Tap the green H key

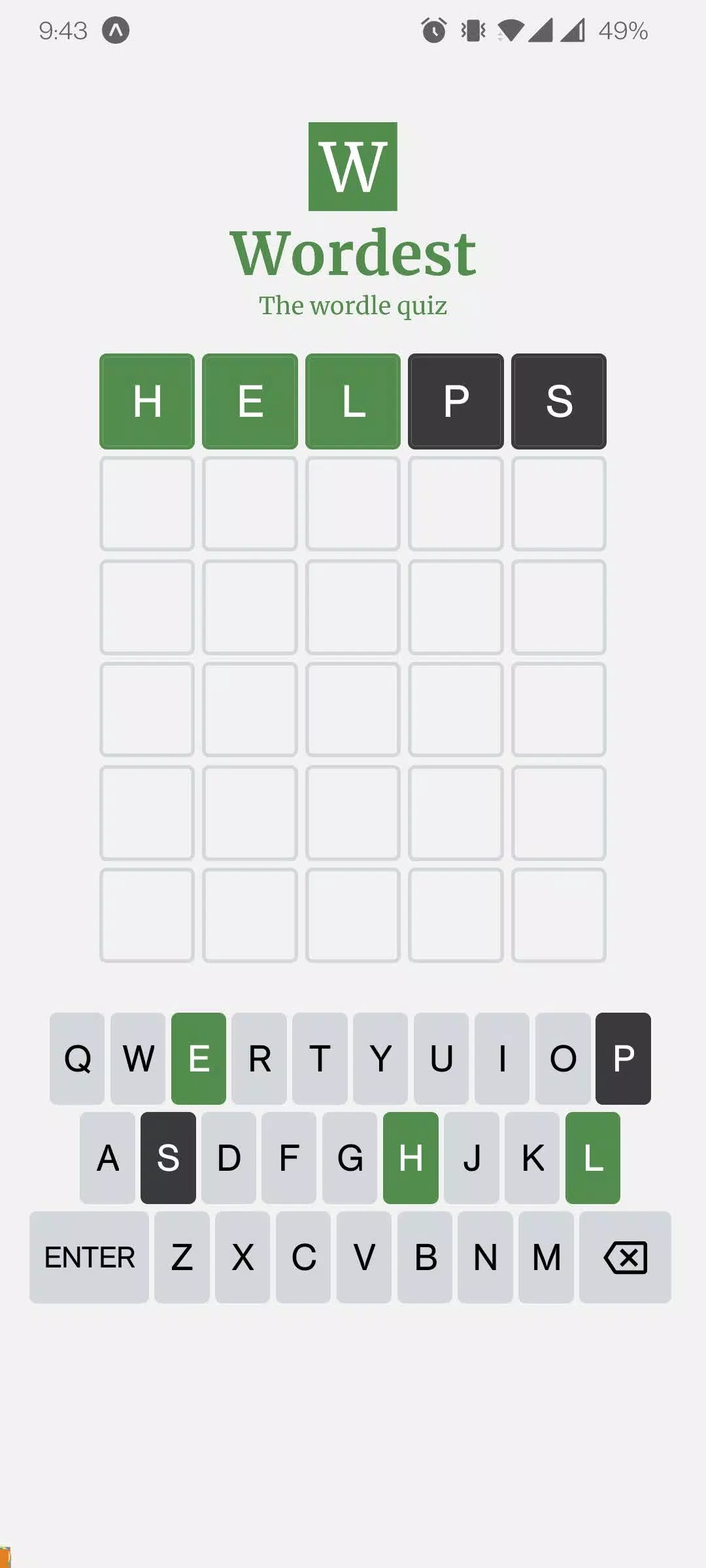(x=411, y=1158)
